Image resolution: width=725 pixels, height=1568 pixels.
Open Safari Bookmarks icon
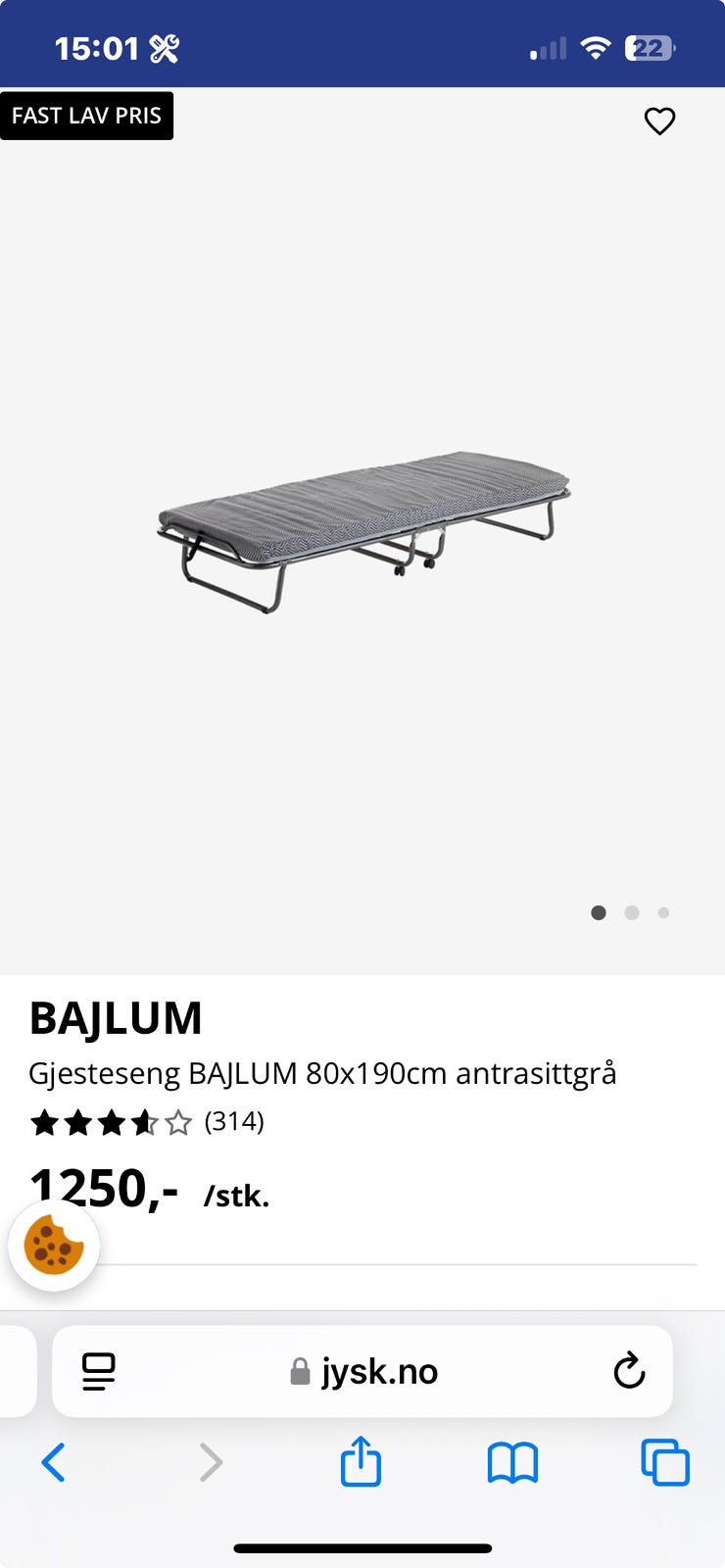(512, 1463)
